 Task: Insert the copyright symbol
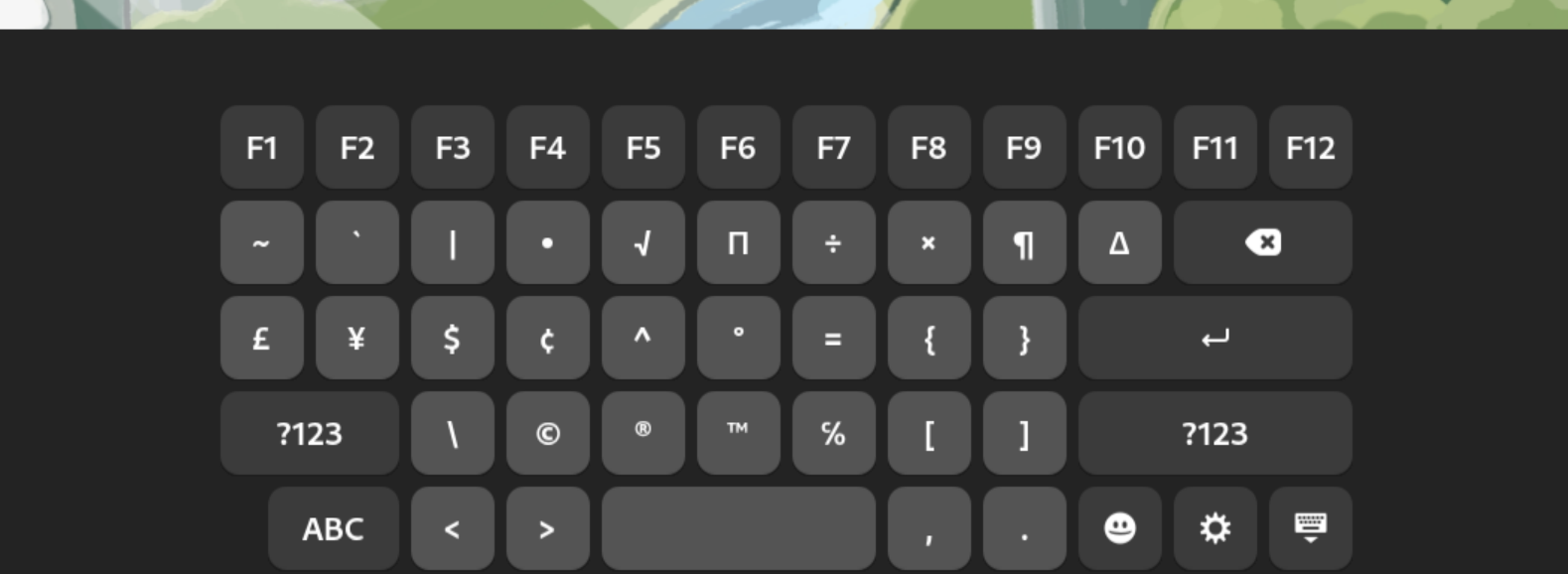tap(547, 433)
